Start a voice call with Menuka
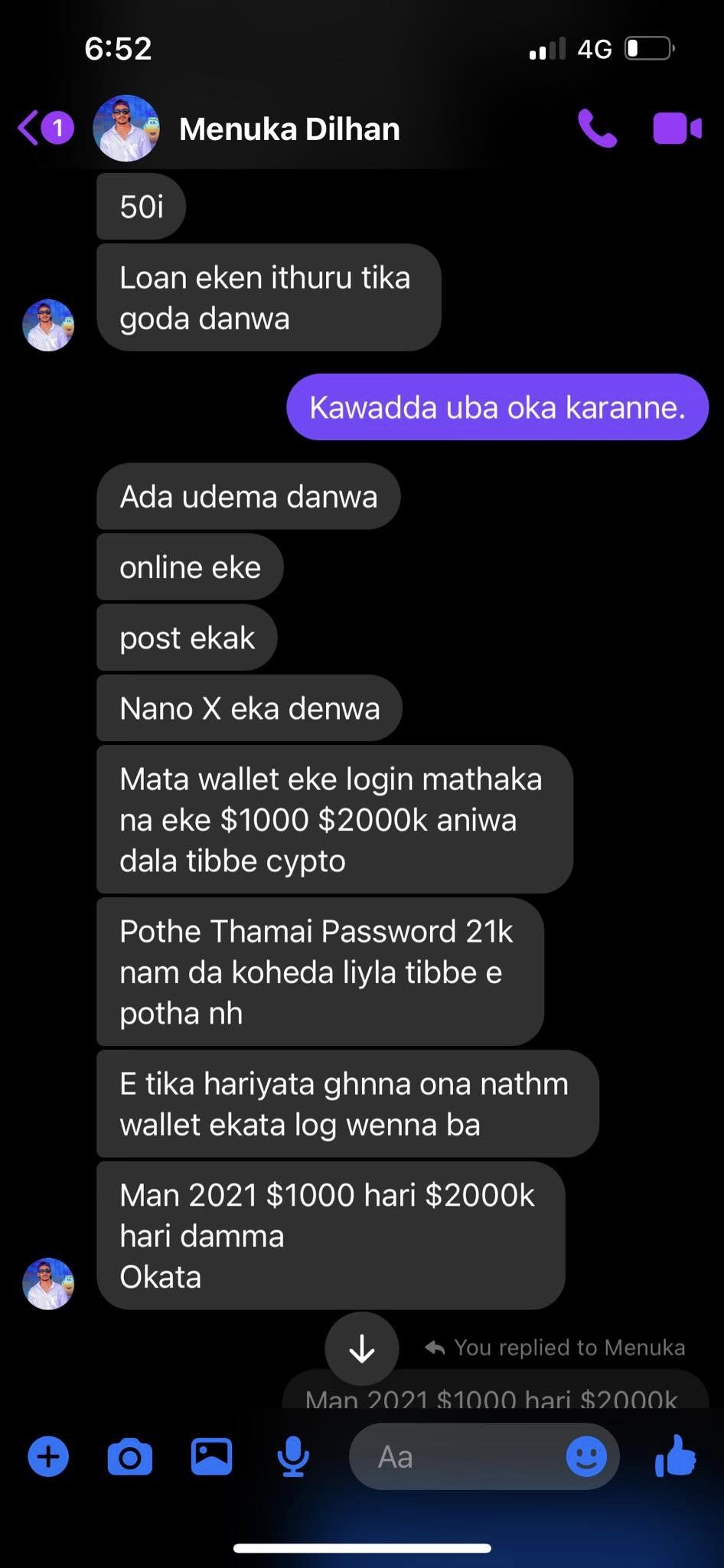 pyautogui.click(x=597, y=129)
